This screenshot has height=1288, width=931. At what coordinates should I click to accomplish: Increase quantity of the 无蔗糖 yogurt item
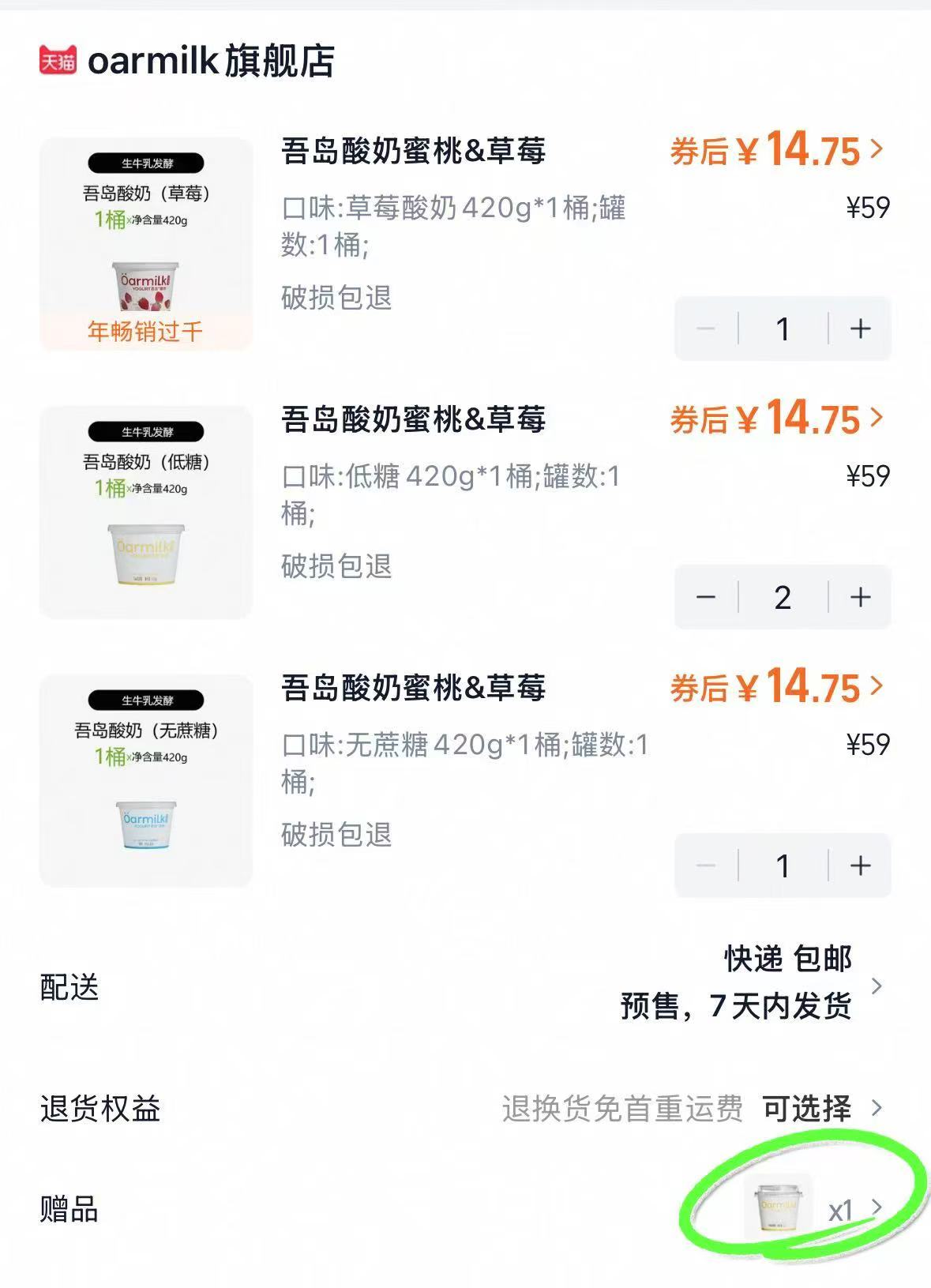pos(861,866)
